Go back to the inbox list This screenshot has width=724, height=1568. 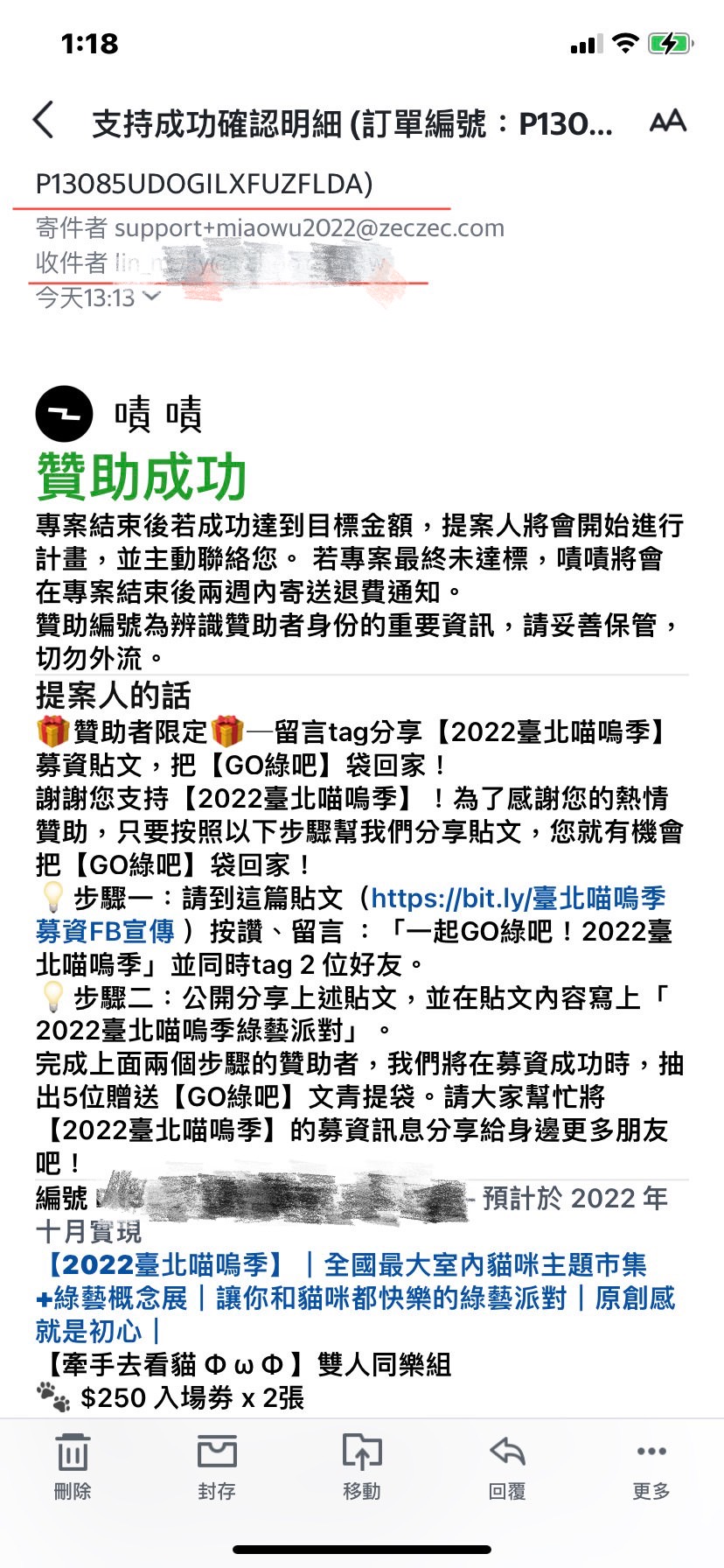coord(44,121)
